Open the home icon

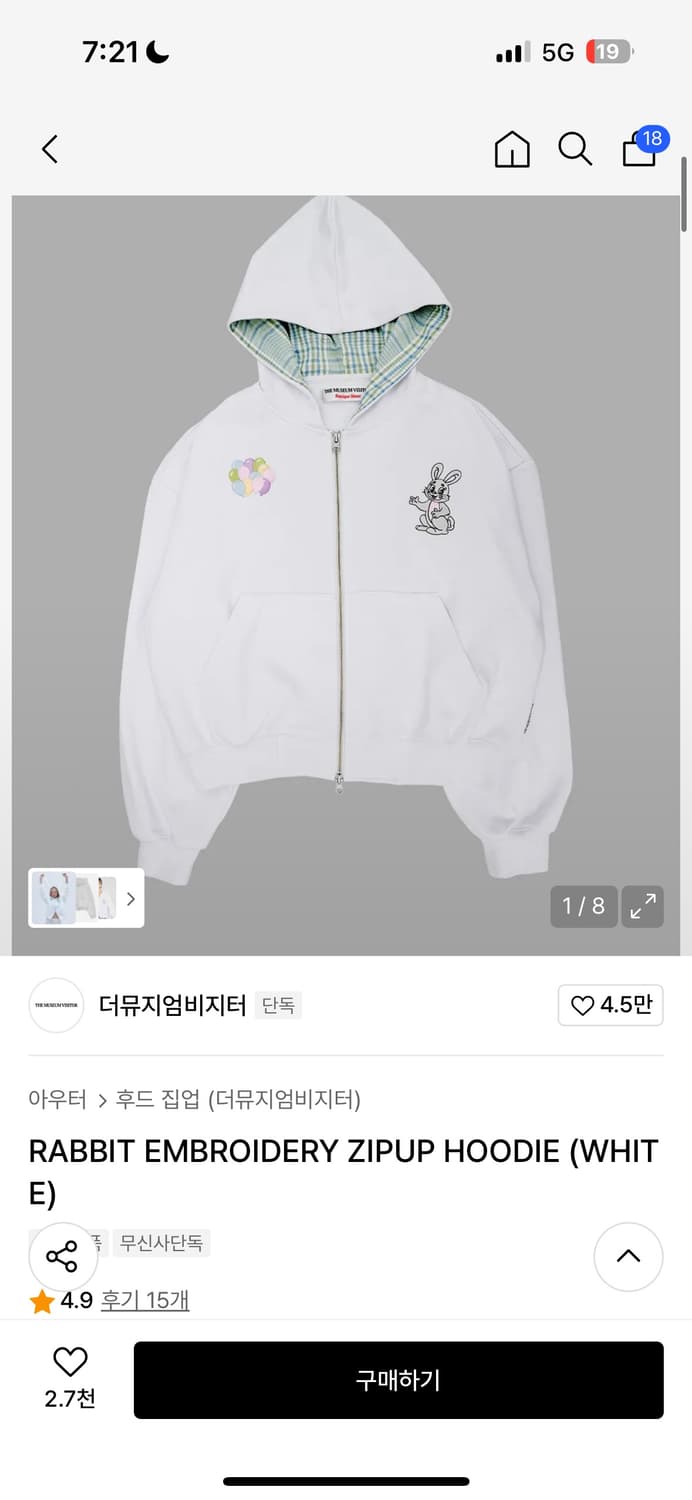[512, 149]
